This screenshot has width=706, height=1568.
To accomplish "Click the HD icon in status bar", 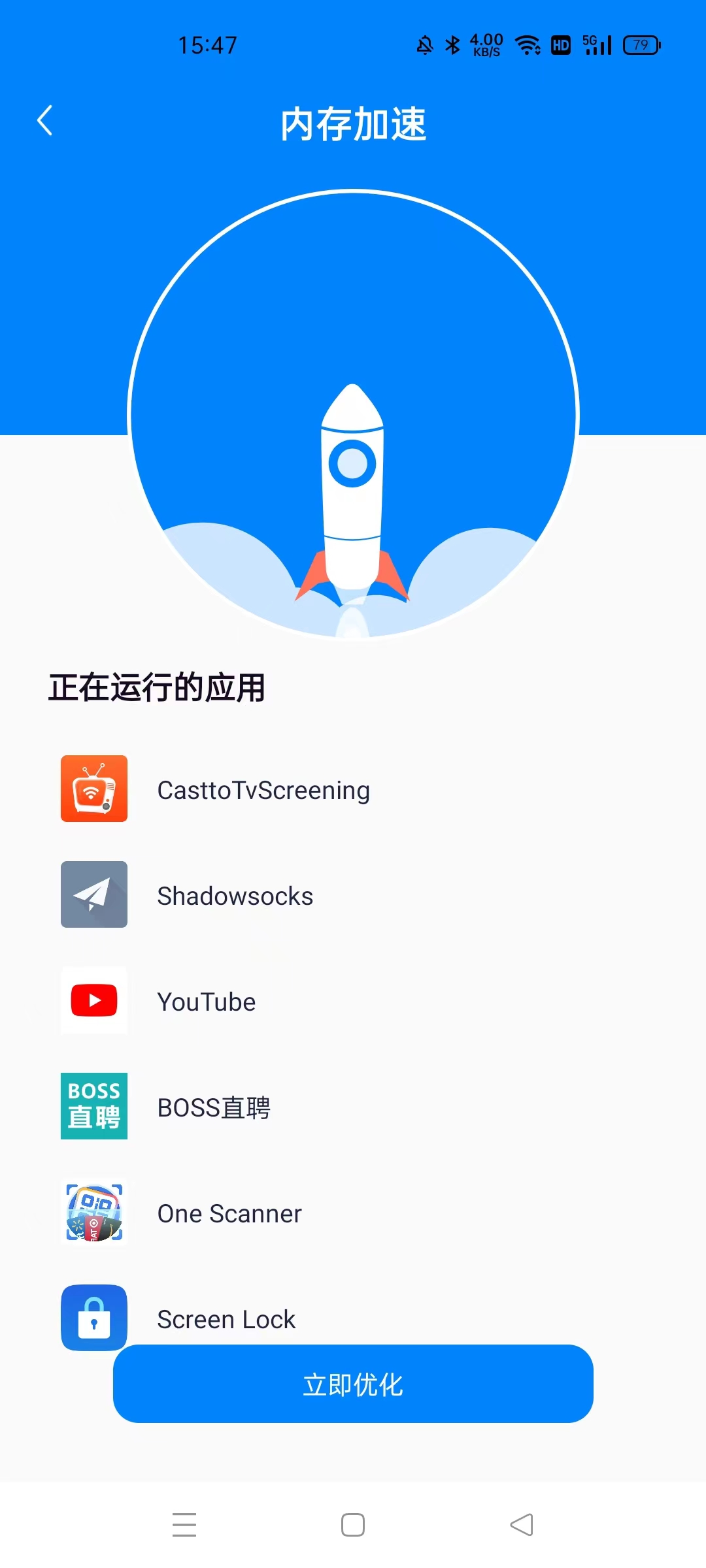I will (560, 44).
